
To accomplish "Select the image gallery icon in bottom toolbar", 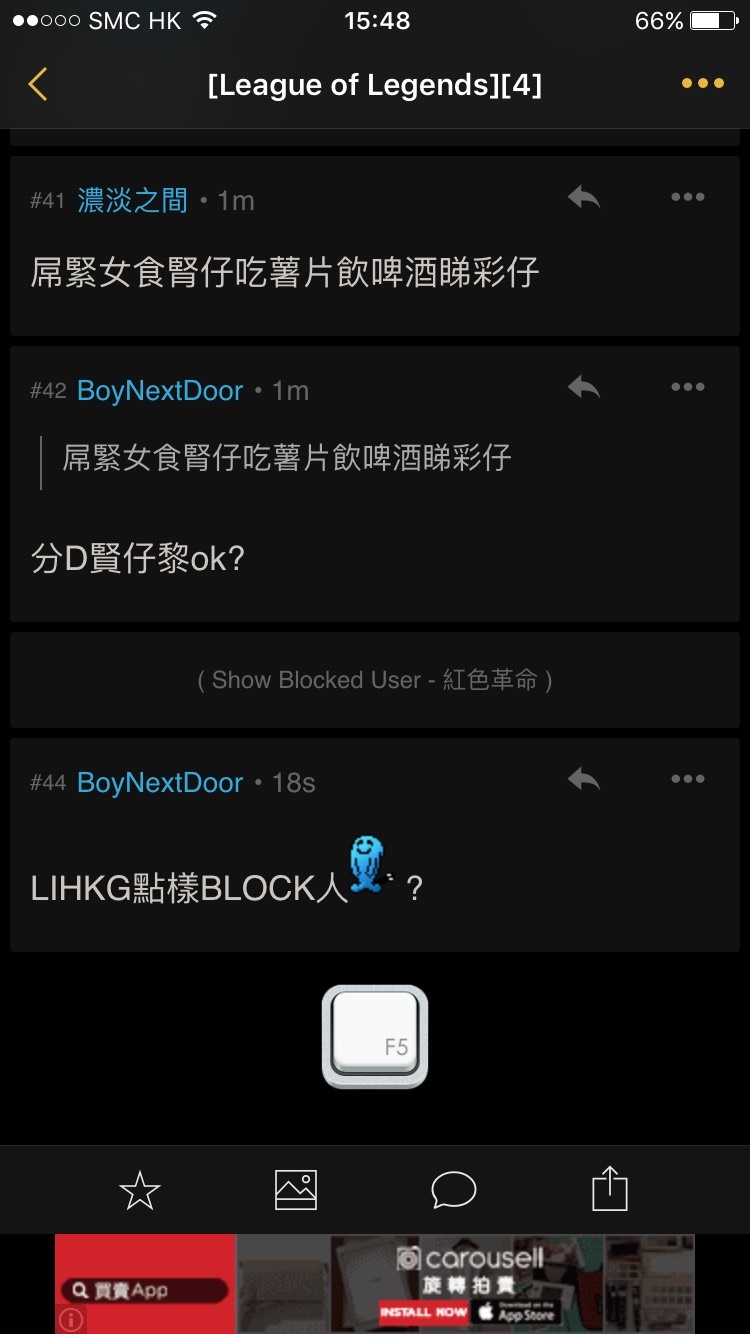I will [x=297, y=1189].
